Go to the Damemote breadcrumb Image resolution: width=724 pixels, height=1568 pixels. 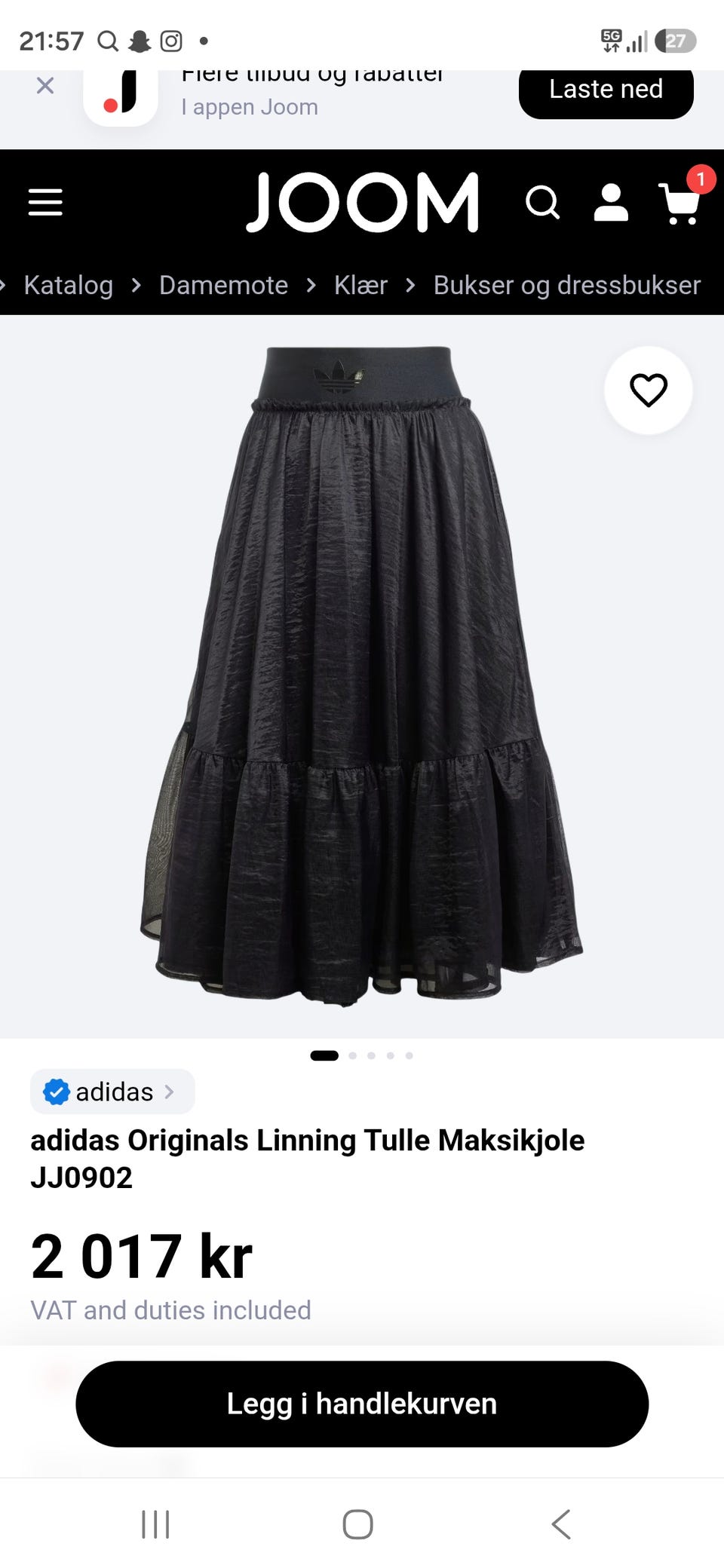tap(223, 285)
